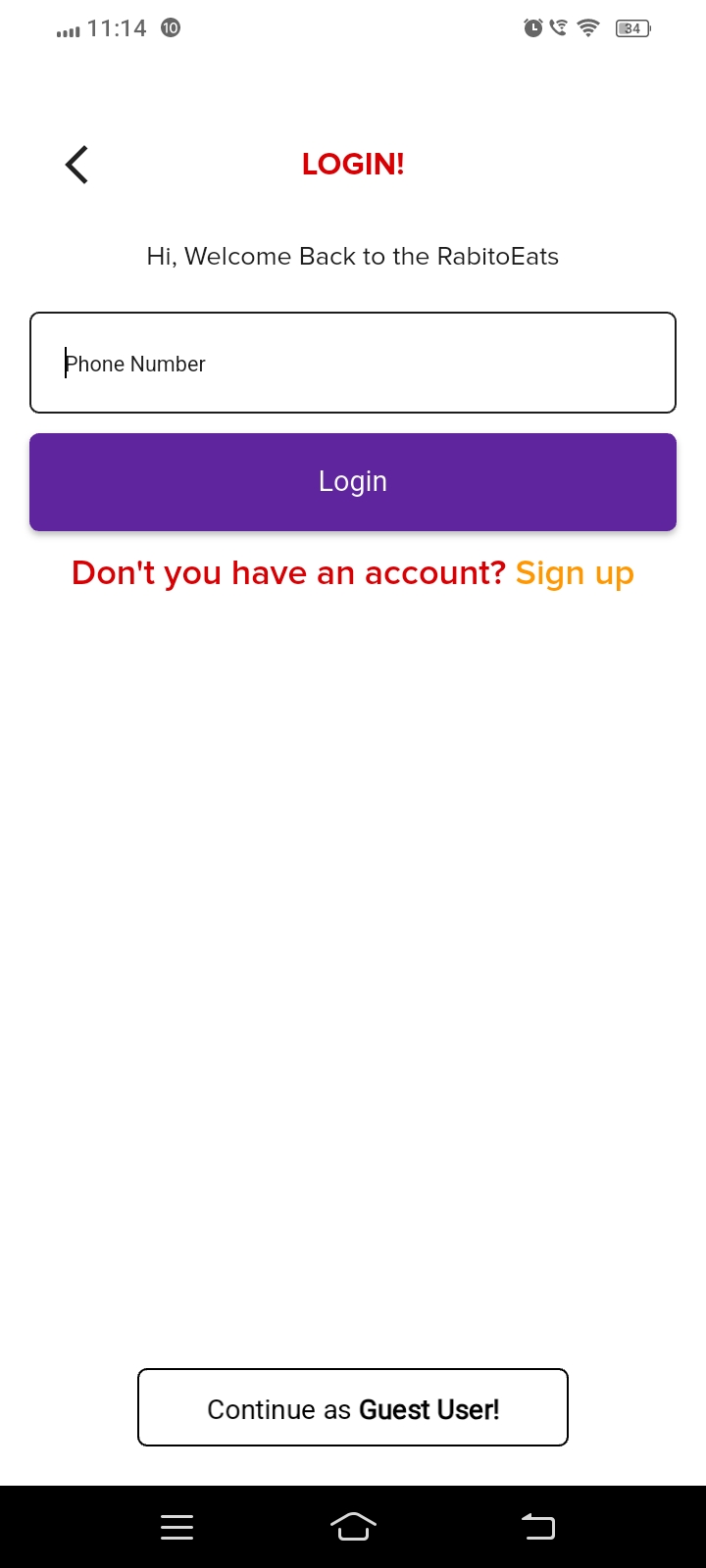Click the battery indicator showing 34

point(632,27)
